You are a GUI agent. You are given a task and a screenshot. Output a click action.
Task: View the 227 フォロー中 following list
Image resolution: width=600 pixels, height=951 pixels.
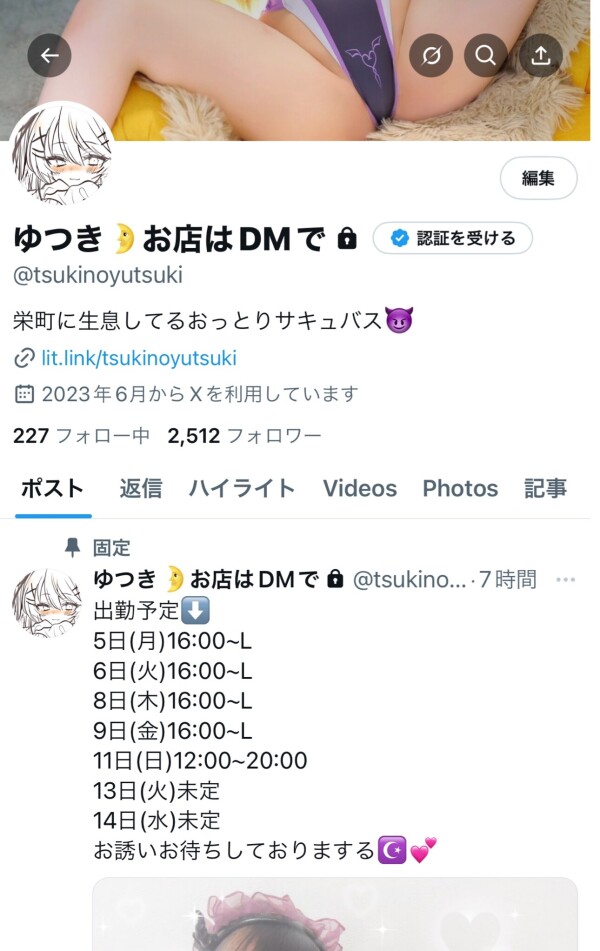tap(81, 436)
